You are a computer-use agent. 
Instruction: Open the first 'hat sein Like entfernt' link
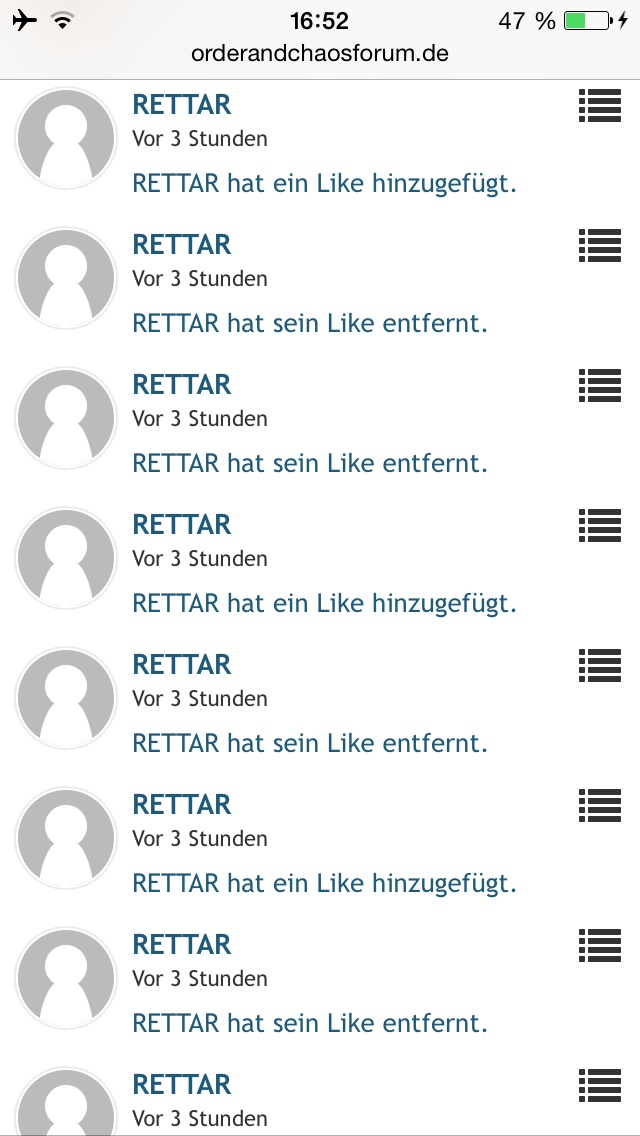tap(309, 323)
